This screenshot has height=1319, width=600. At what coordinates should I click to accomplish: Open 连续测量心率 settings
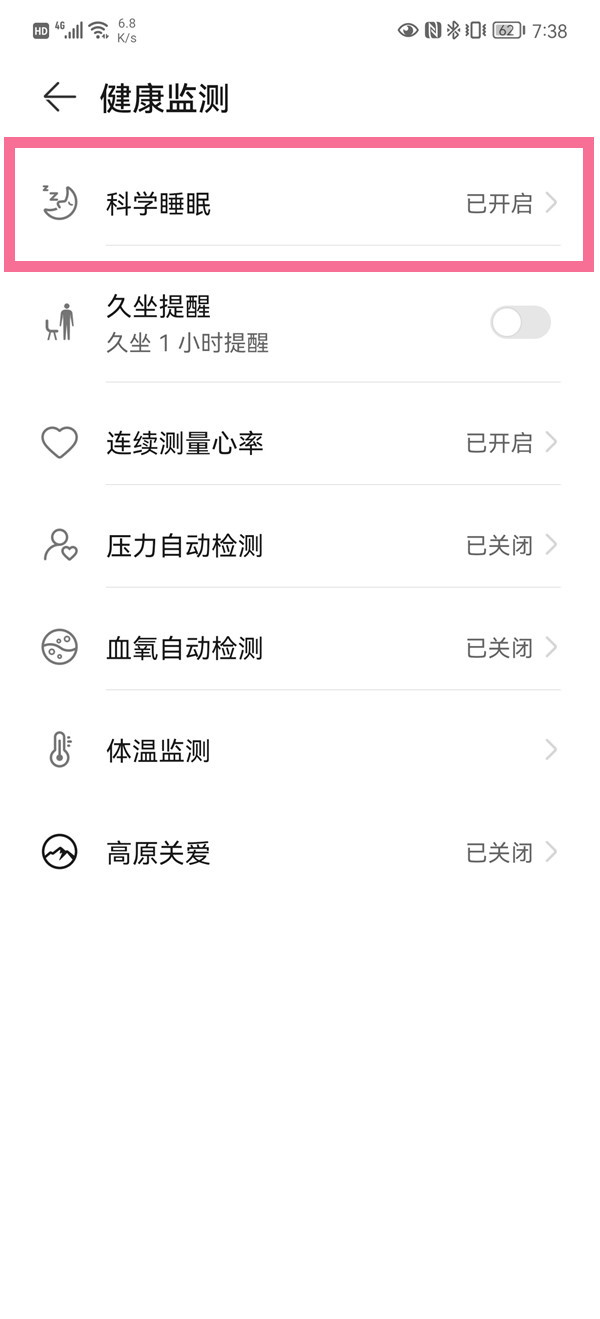point(300,443)
